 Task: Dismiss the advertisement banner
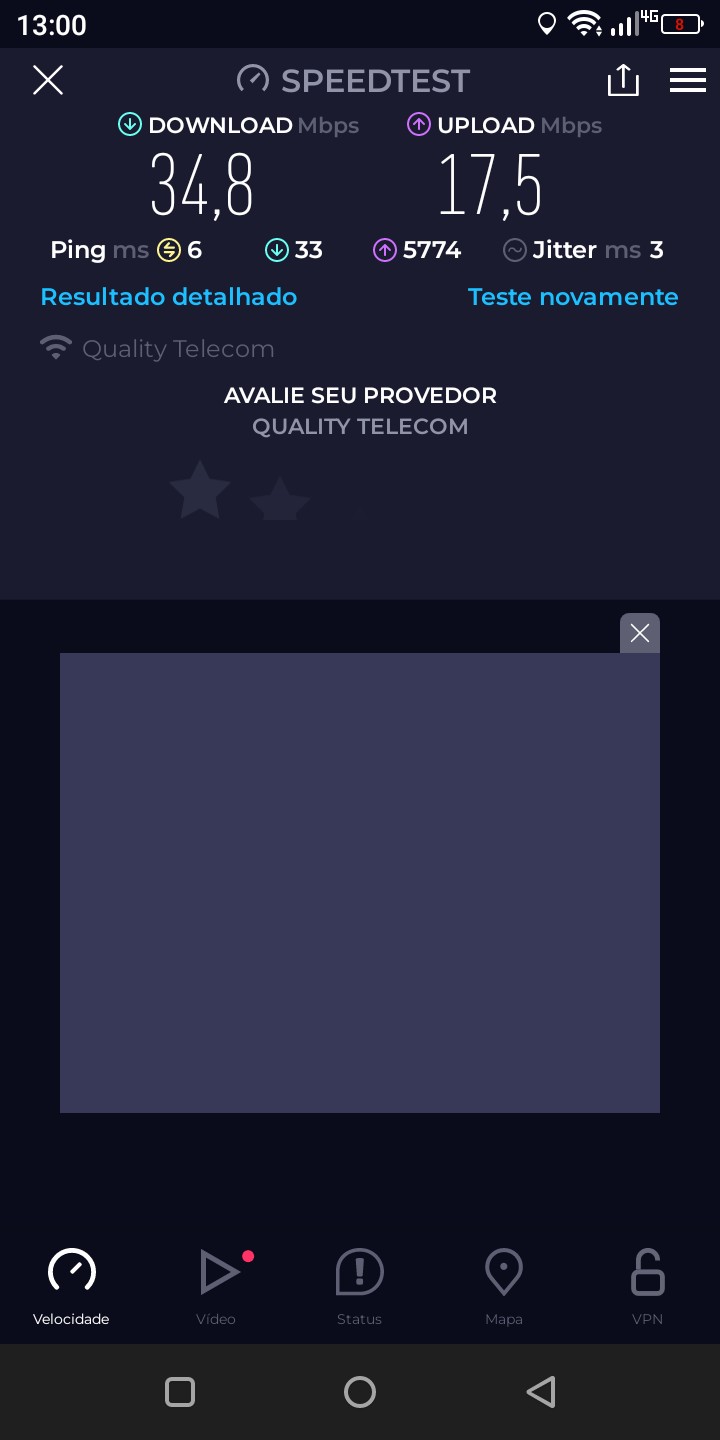(640, 633)
